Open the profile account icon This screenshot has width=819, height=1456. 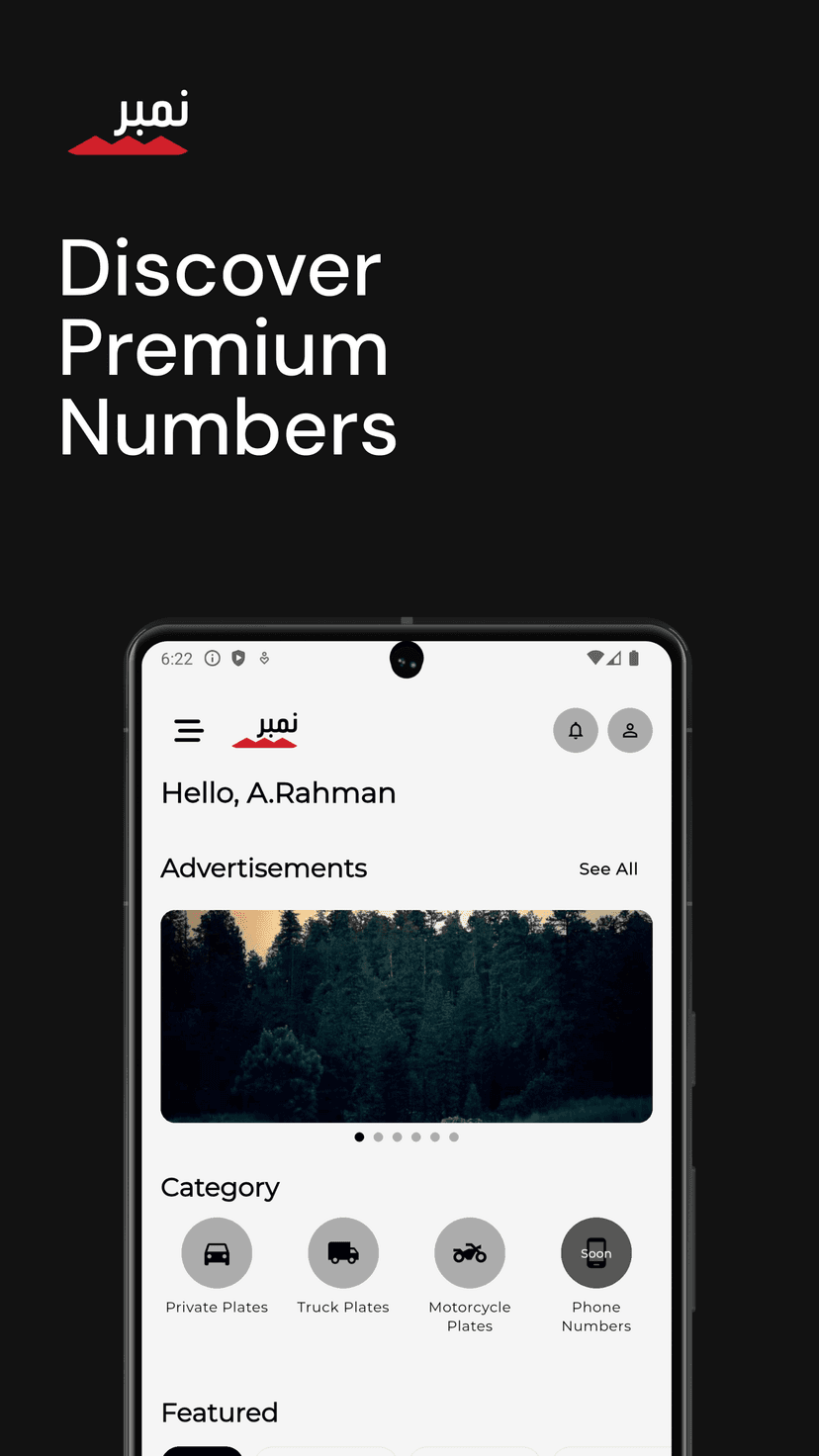(x=630, y=730)
